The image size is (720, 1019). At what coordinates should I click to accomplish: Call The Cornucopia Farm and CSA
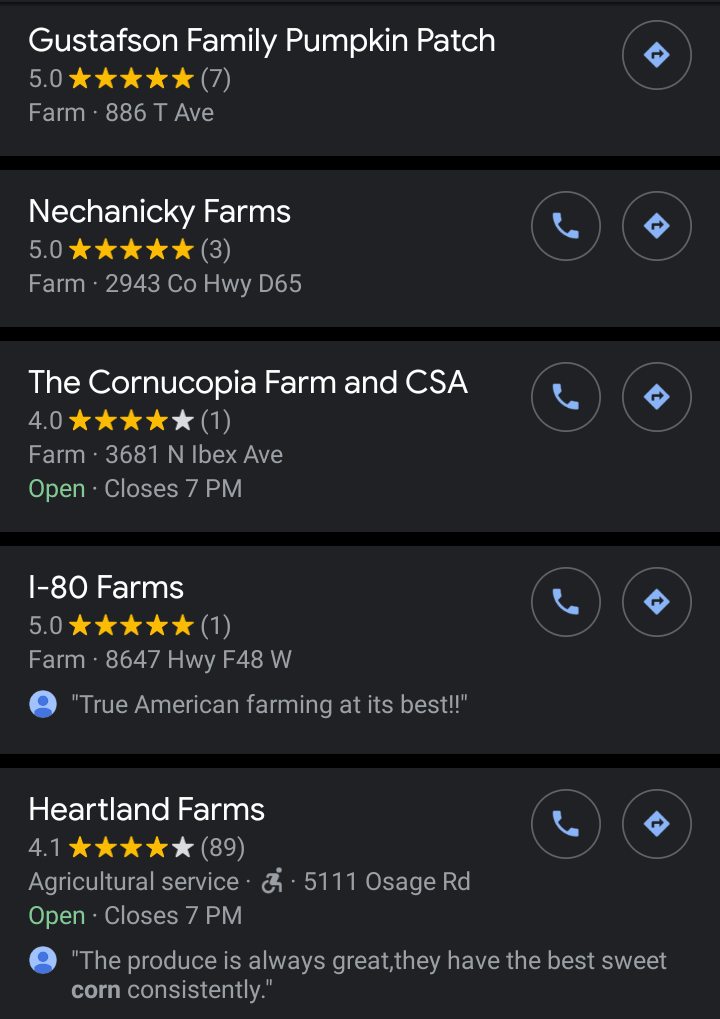pos(566,397)
